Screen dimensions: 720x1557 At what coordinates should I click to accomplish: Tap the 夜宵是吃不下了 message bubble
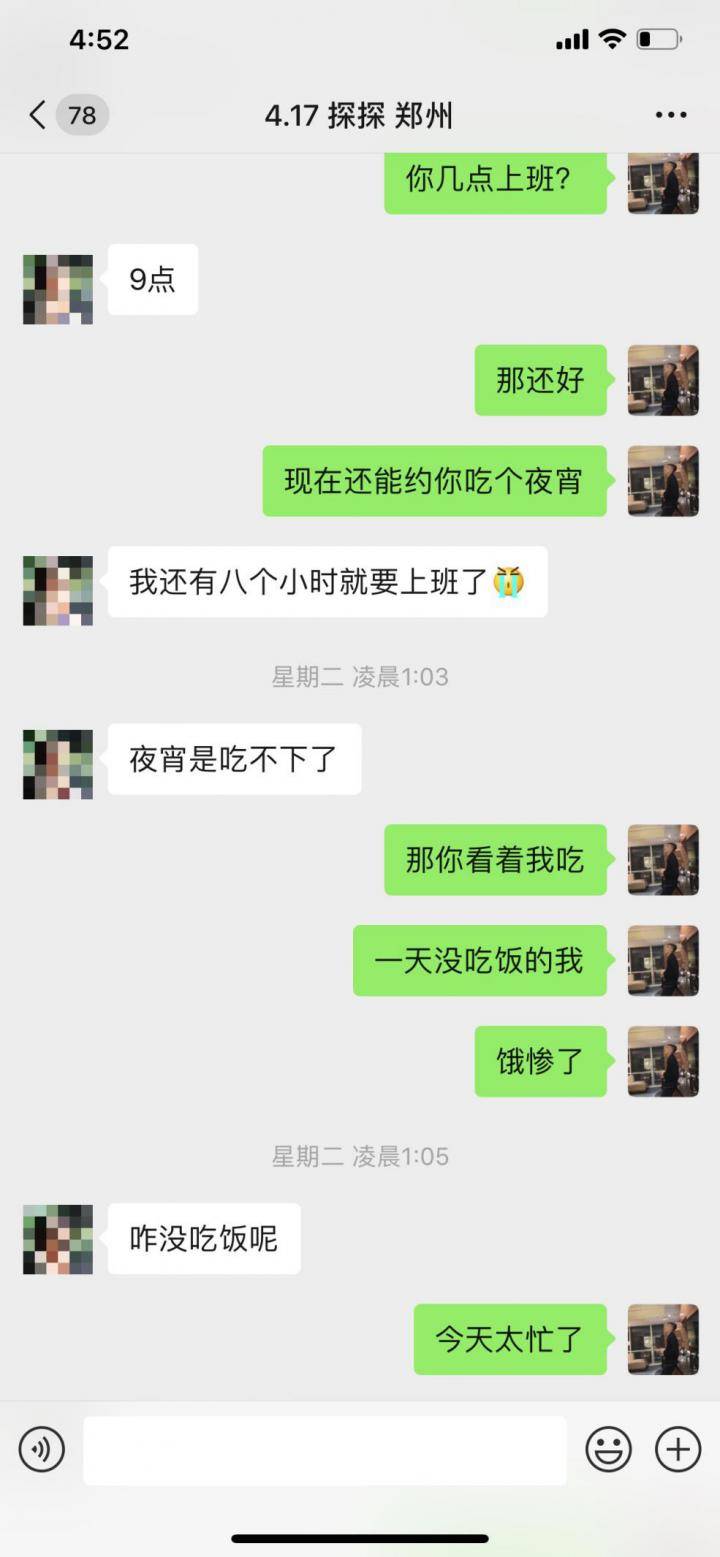click(x=233, y=760)
